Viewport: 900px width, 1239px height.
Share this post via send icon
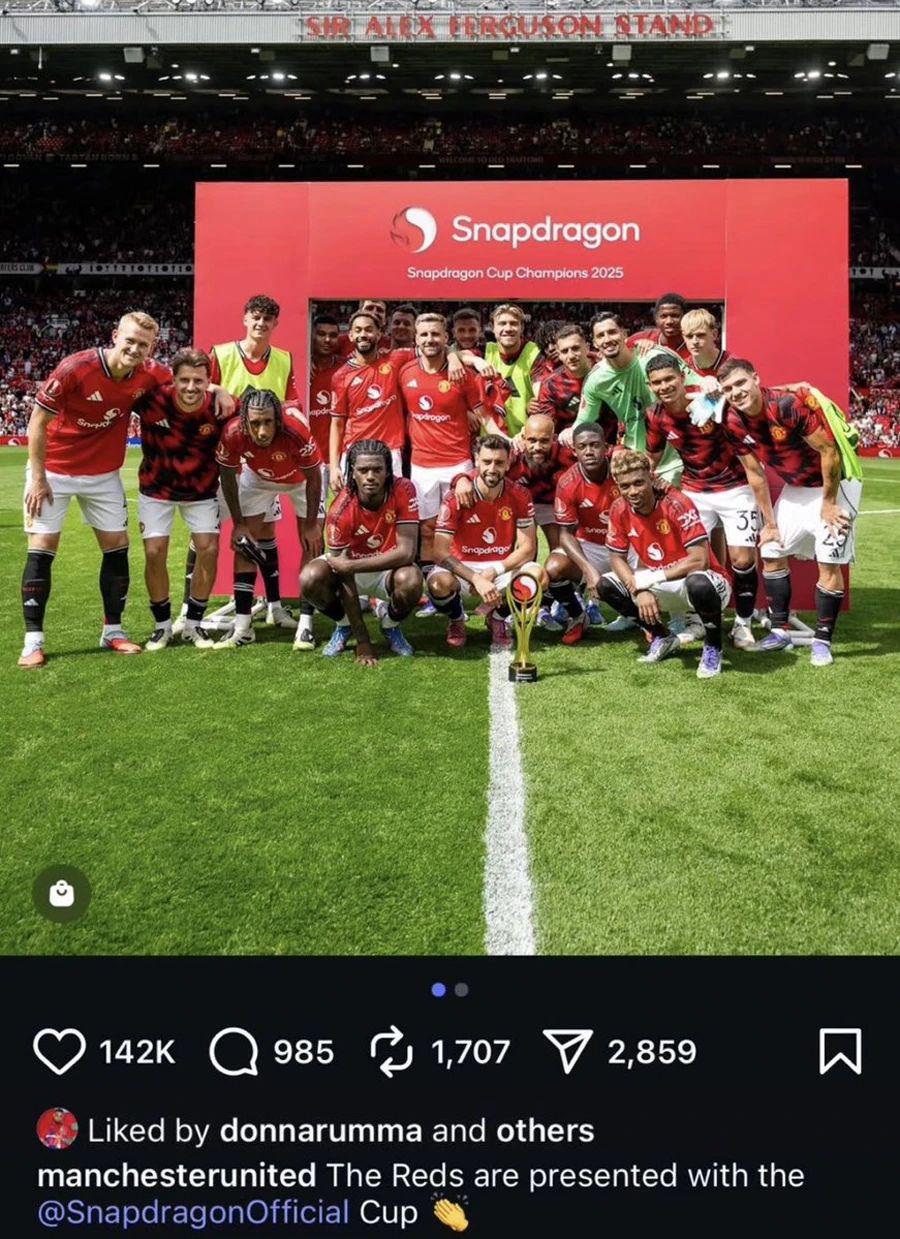[566, 1051]
